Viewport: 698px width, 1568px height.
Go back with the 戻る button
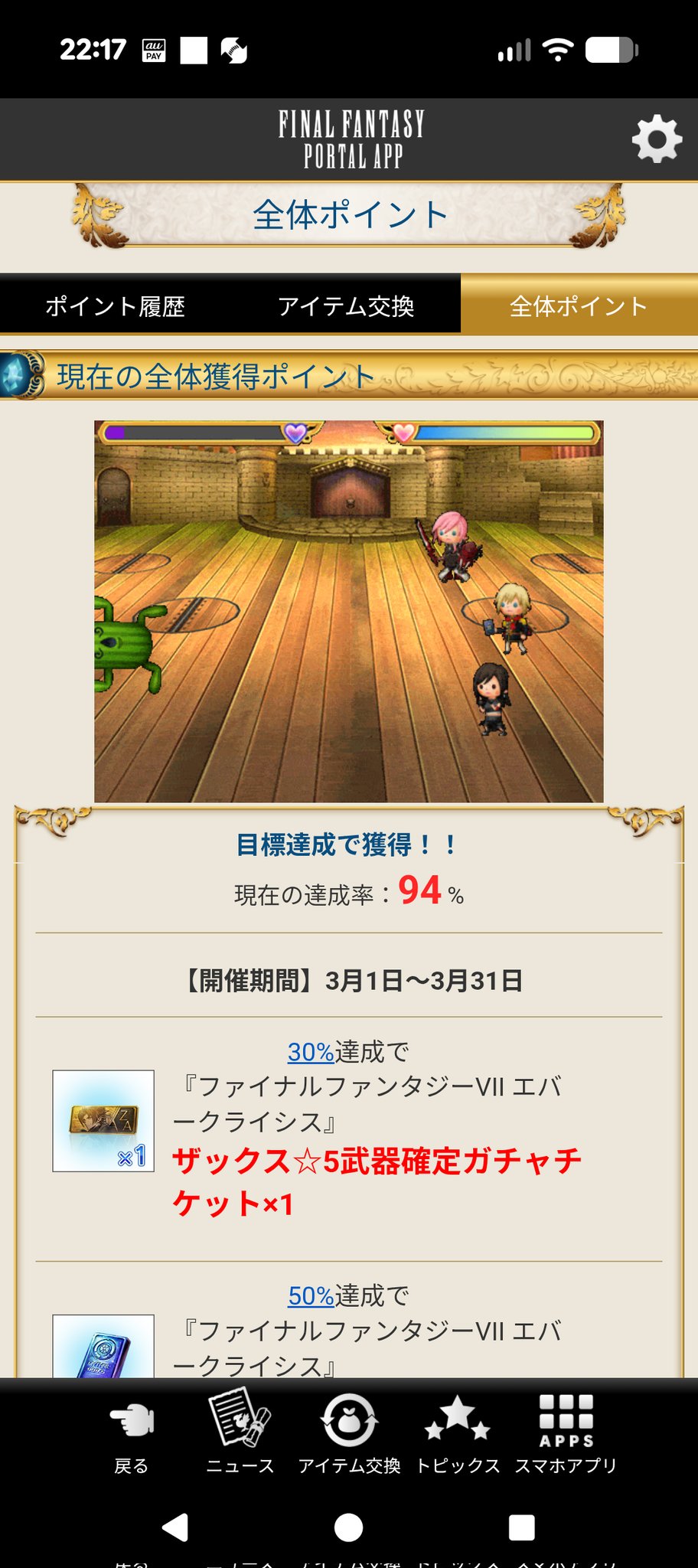(x=132, y=1433)
